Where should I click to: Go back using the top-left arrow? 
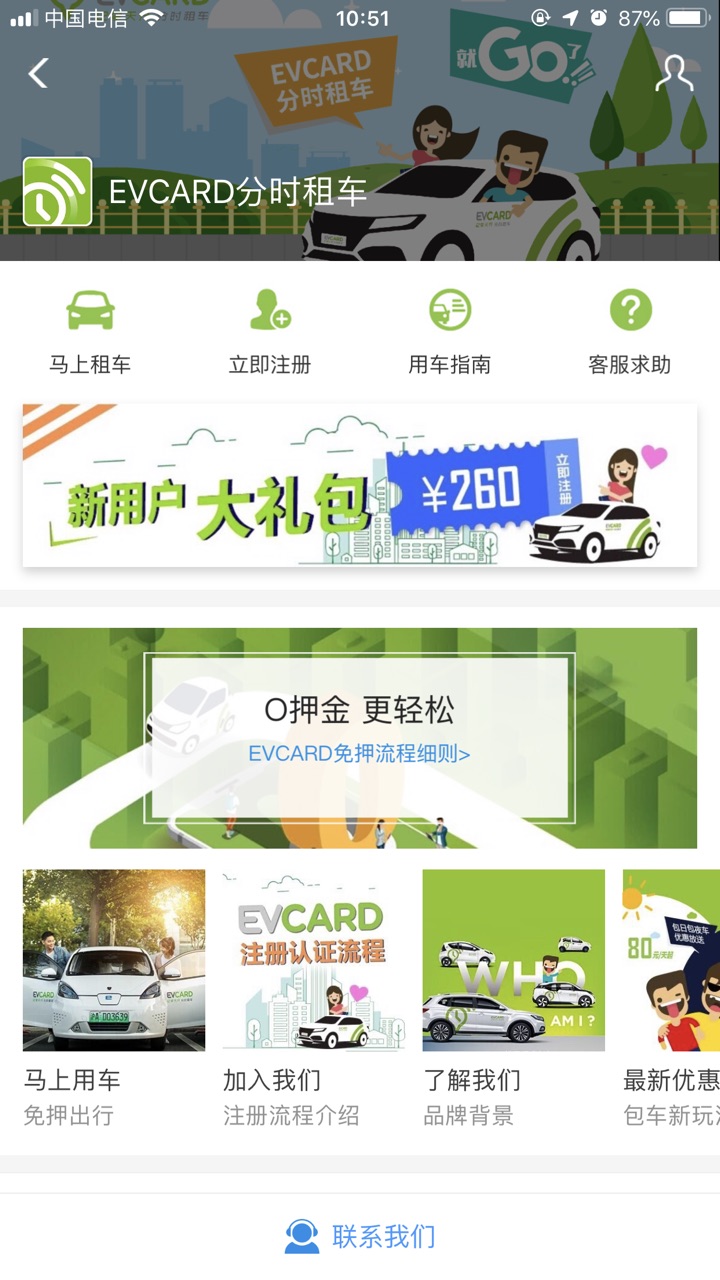(38, 73)
